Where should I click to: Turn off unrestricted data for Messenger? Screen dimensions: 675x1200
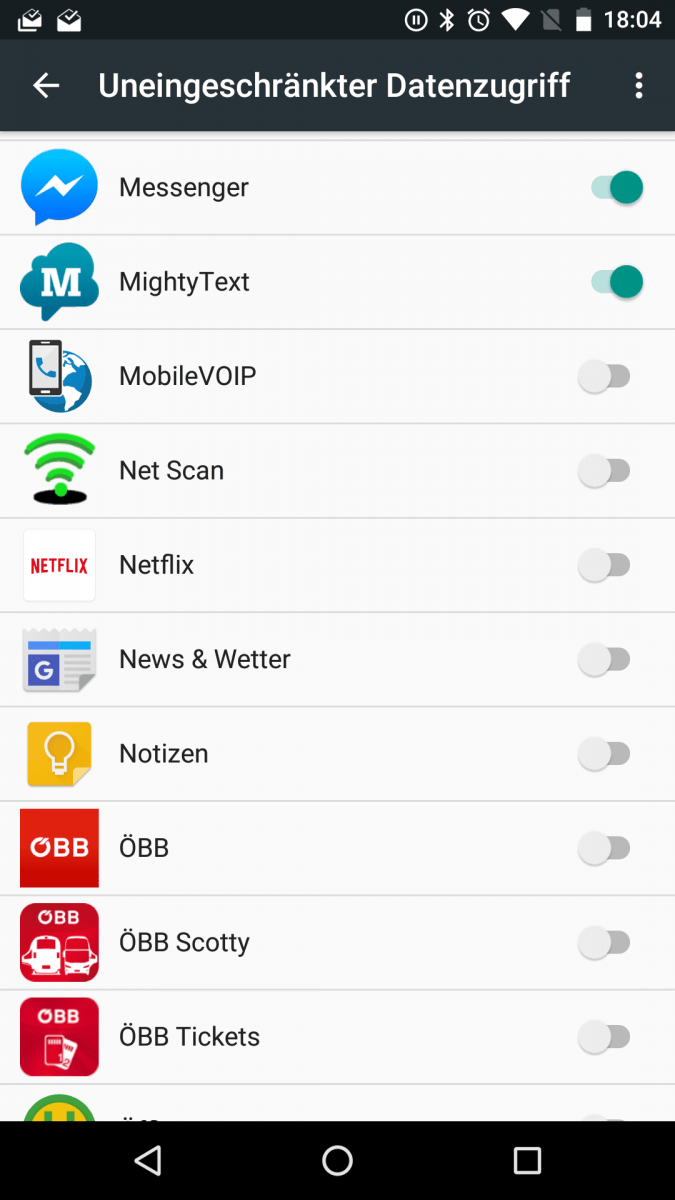point(615,188)
